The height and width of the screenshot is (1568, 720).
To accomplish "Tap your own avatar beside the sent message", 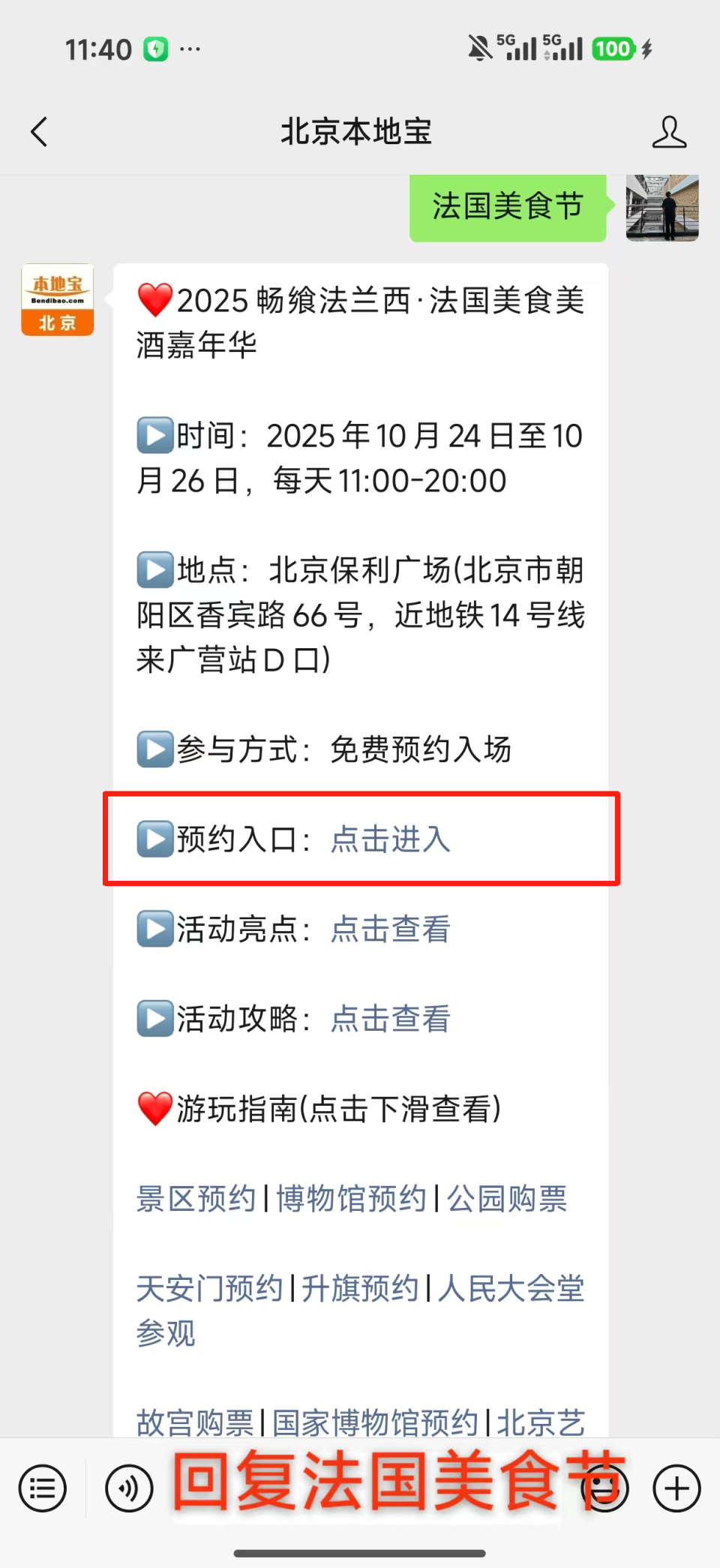I will point(661,209).
